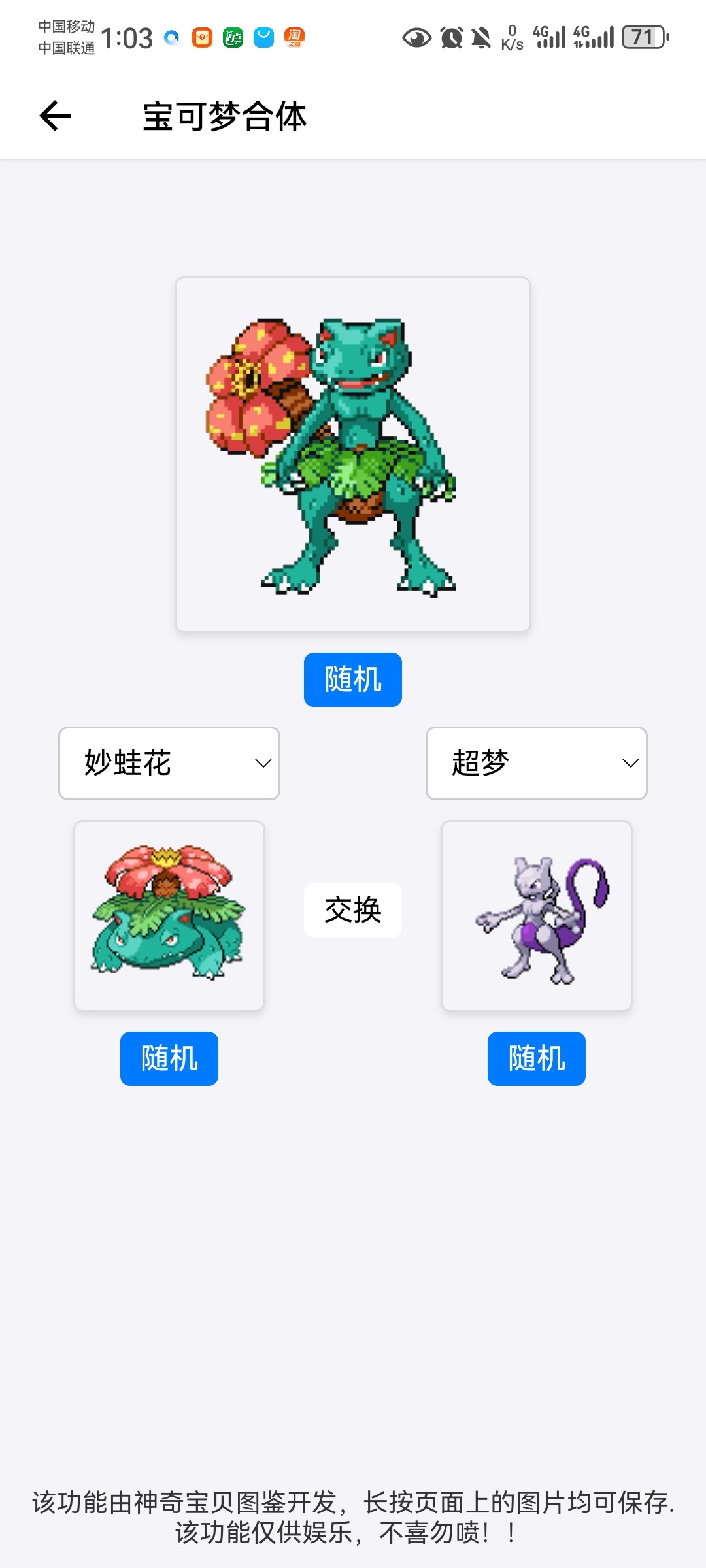Open the 妙蛙花 dropdown selector

[x=169, y=763]
